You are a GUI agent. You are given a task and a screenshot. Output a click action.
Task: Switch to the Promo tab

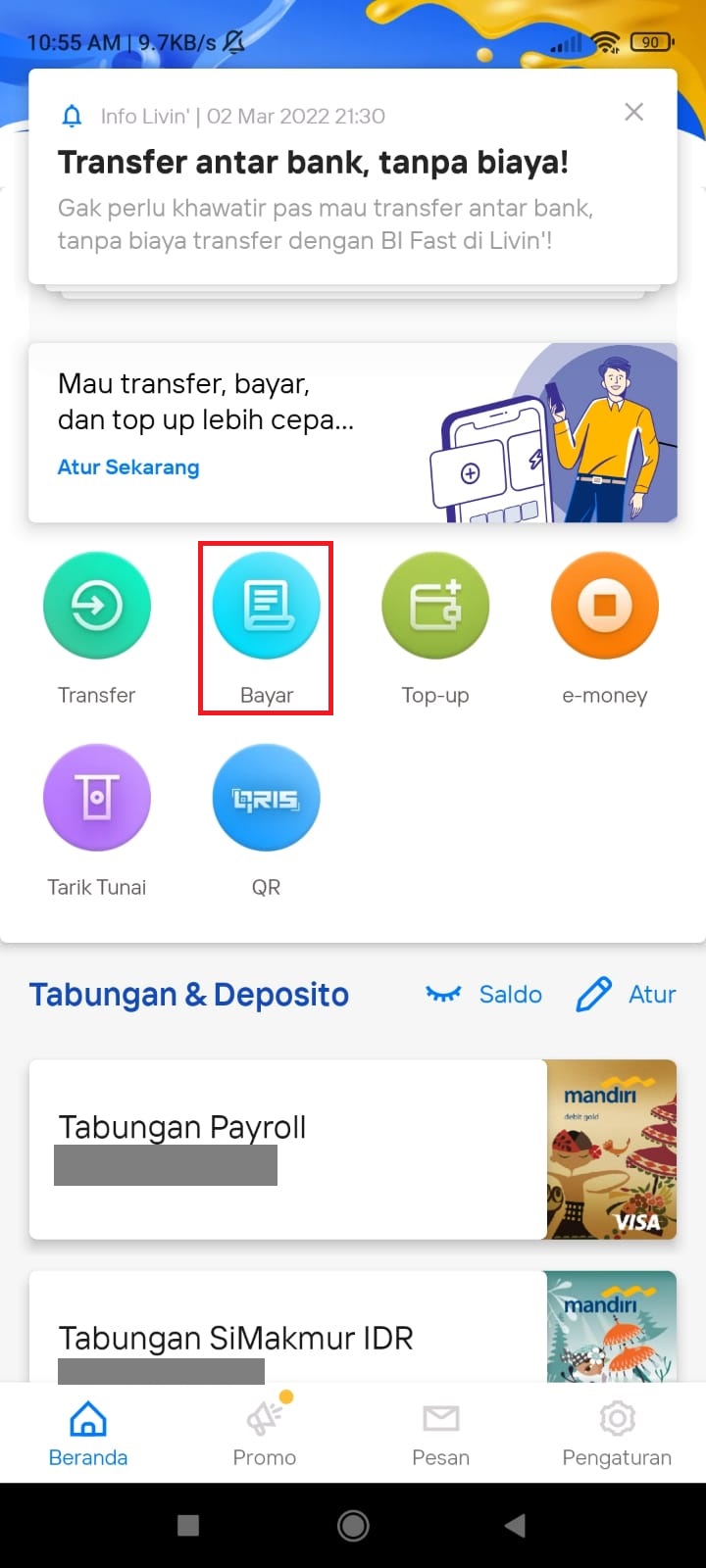(265, 1433)
